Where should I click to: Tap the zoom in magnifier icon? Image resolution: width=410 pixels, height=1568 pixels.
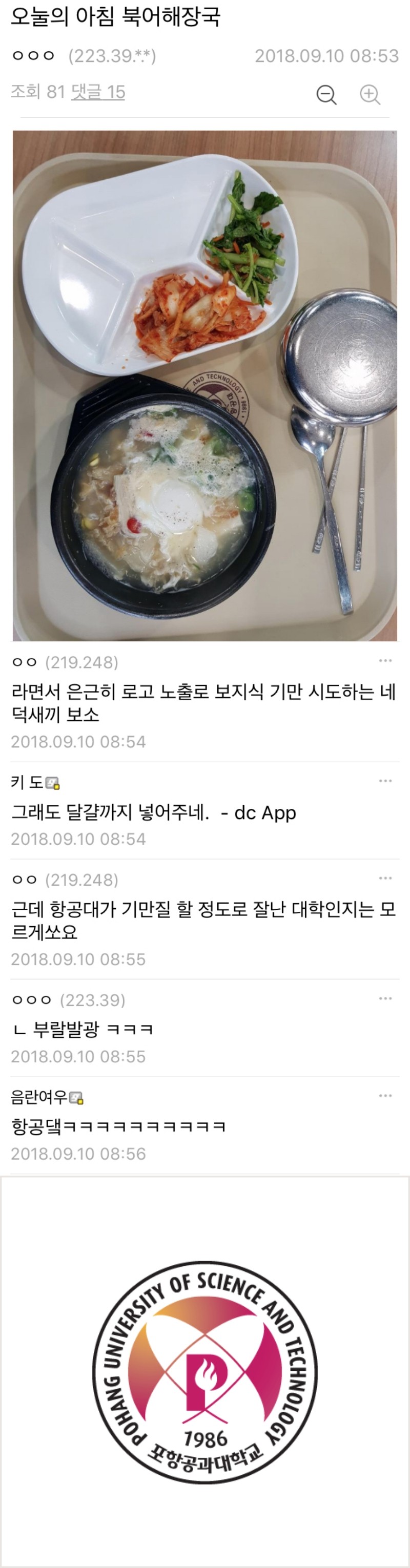370,94
